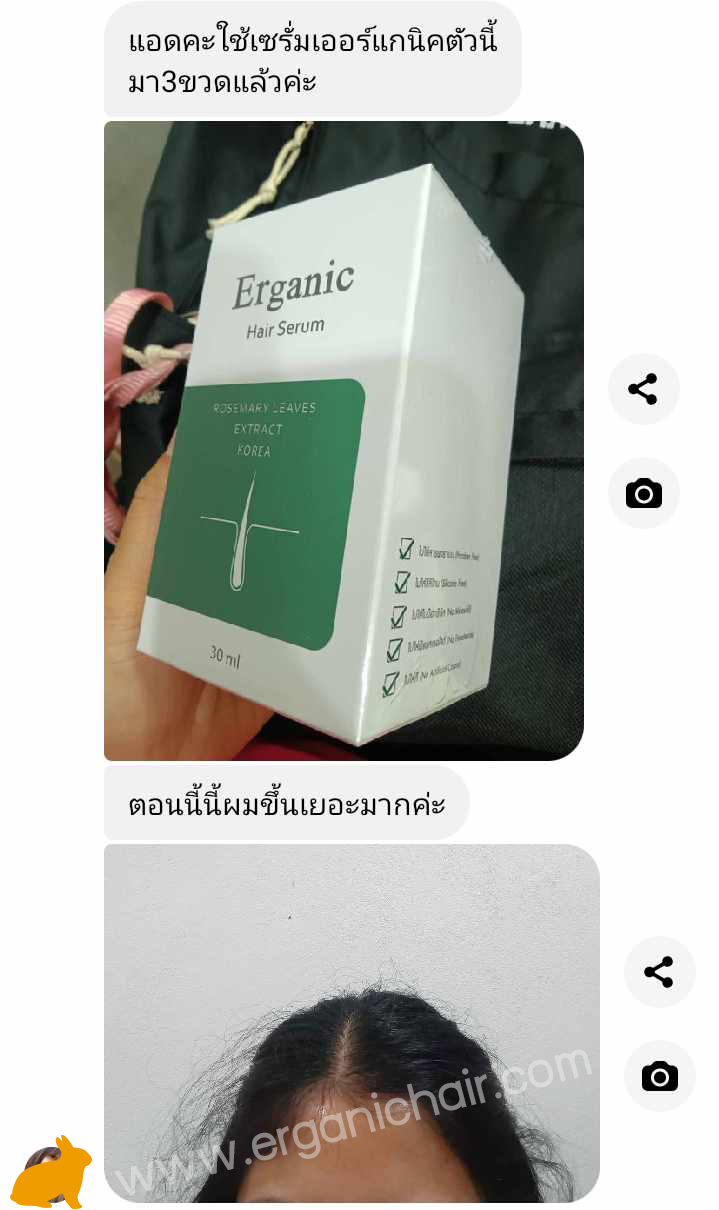This screenshot has height=1210, width=719.
Task: Open the Erganic Hair Serum box photo
Action: tap(343, 440)
